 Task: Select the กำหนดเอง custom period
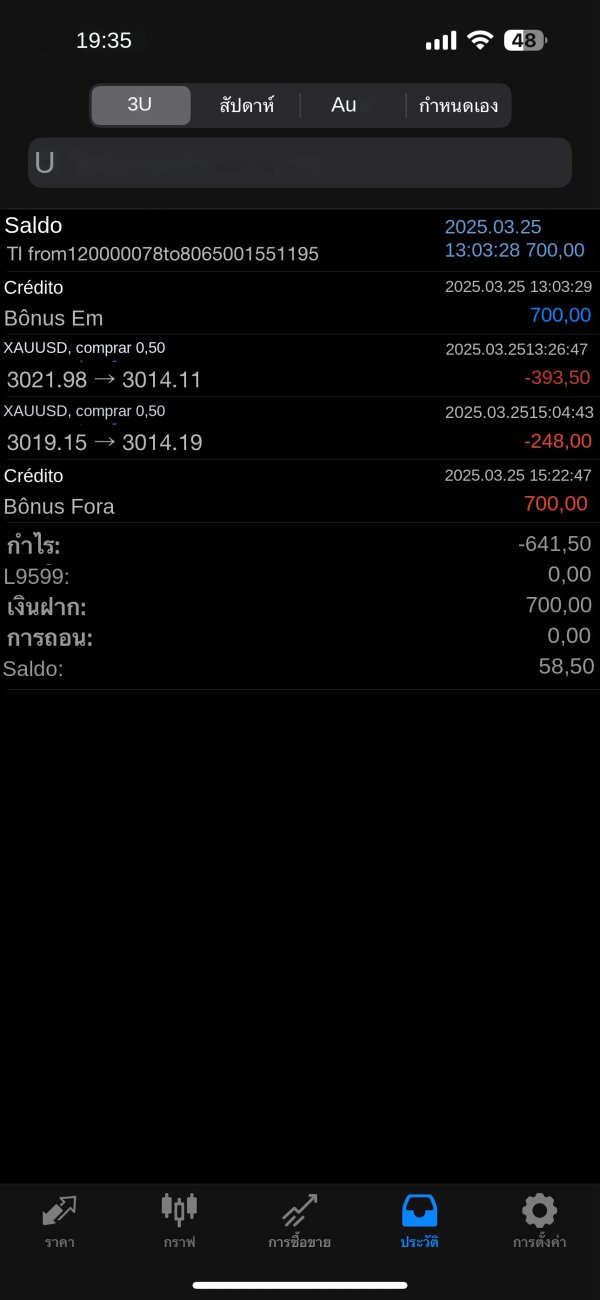point(458,105)
